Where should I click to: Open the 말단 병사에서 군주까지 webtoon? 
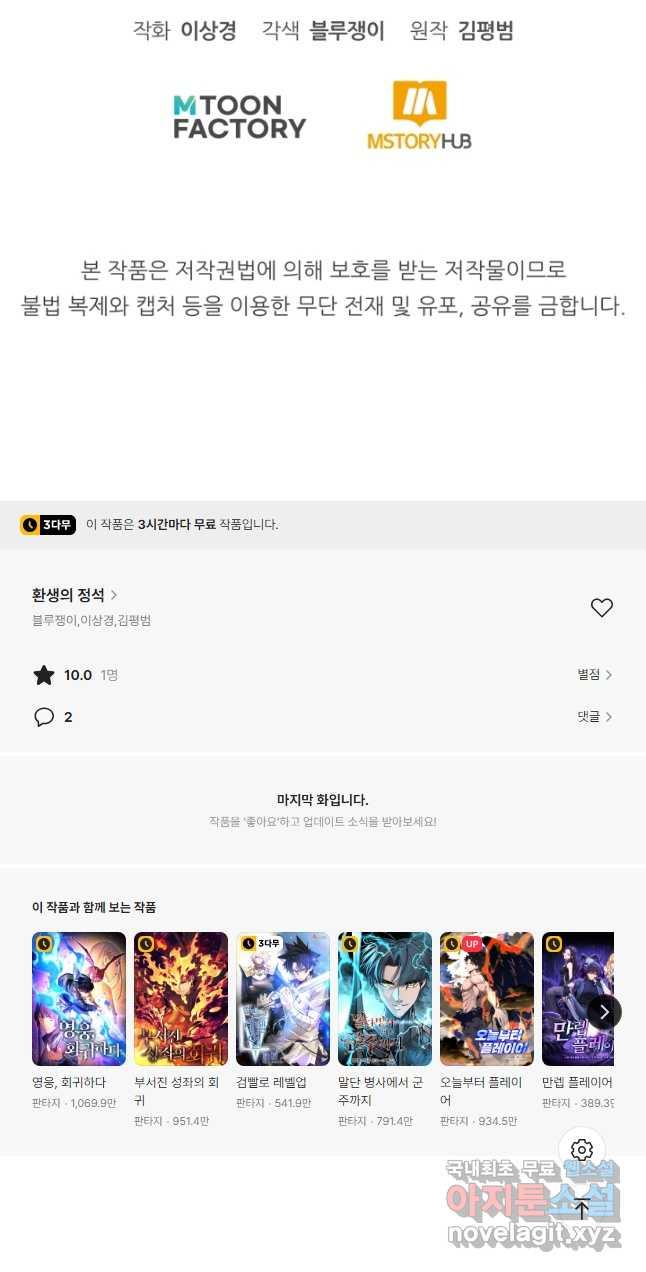click(385, 999)
